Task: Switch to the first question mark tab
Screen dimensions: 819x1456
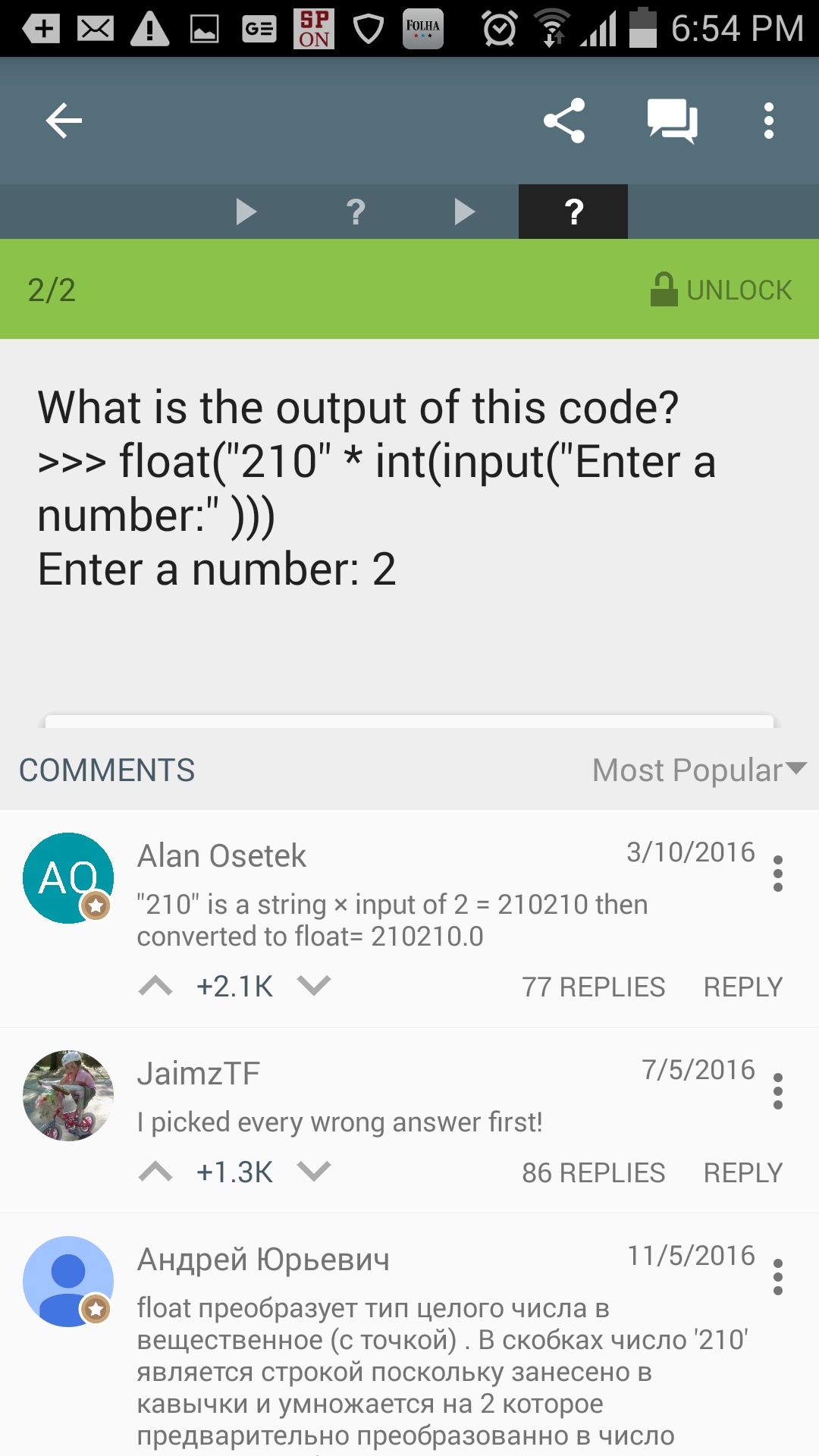Action: click(x=356, y=212)
